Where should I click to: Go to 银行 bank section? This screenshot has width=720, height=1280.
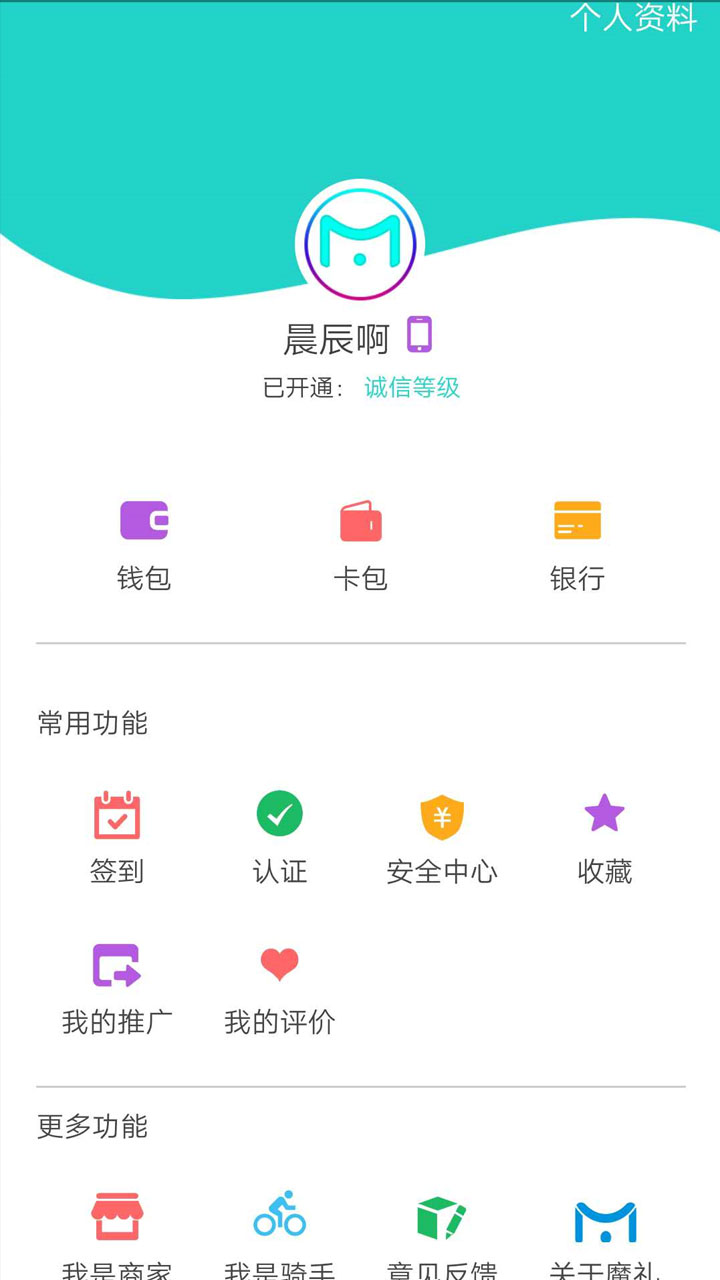(x=577, y=546)
